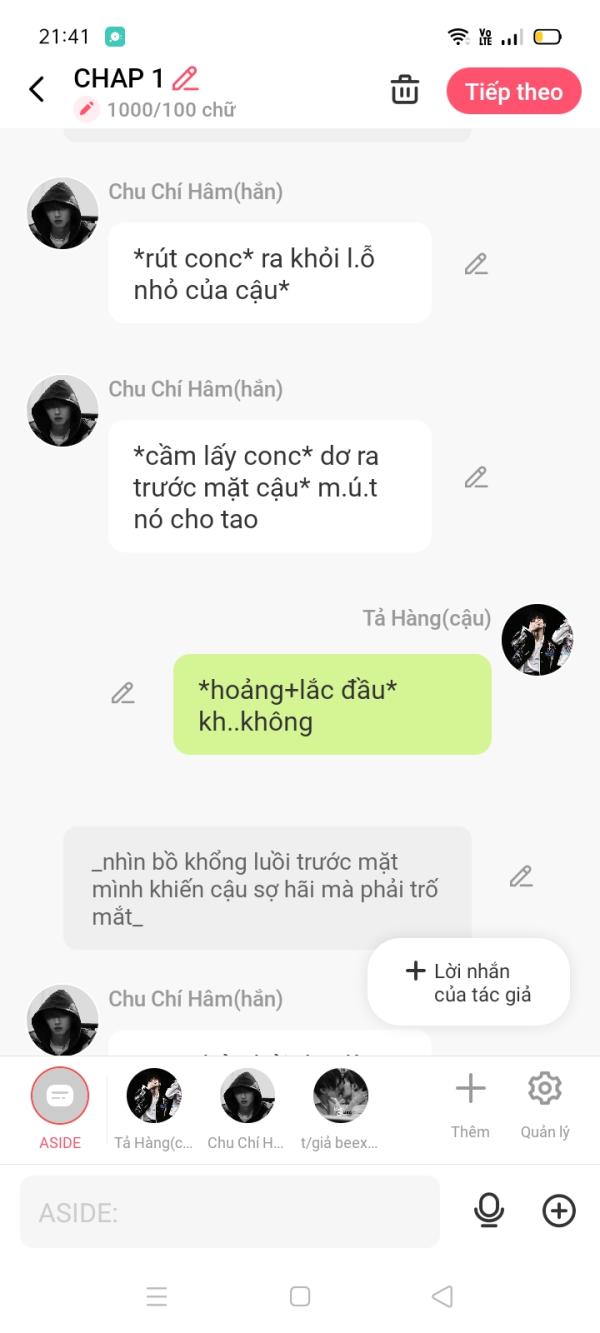Select the Chu Chí Hâm character
The width and height of the screenshot is (600, 1333).
[246, 1108]
